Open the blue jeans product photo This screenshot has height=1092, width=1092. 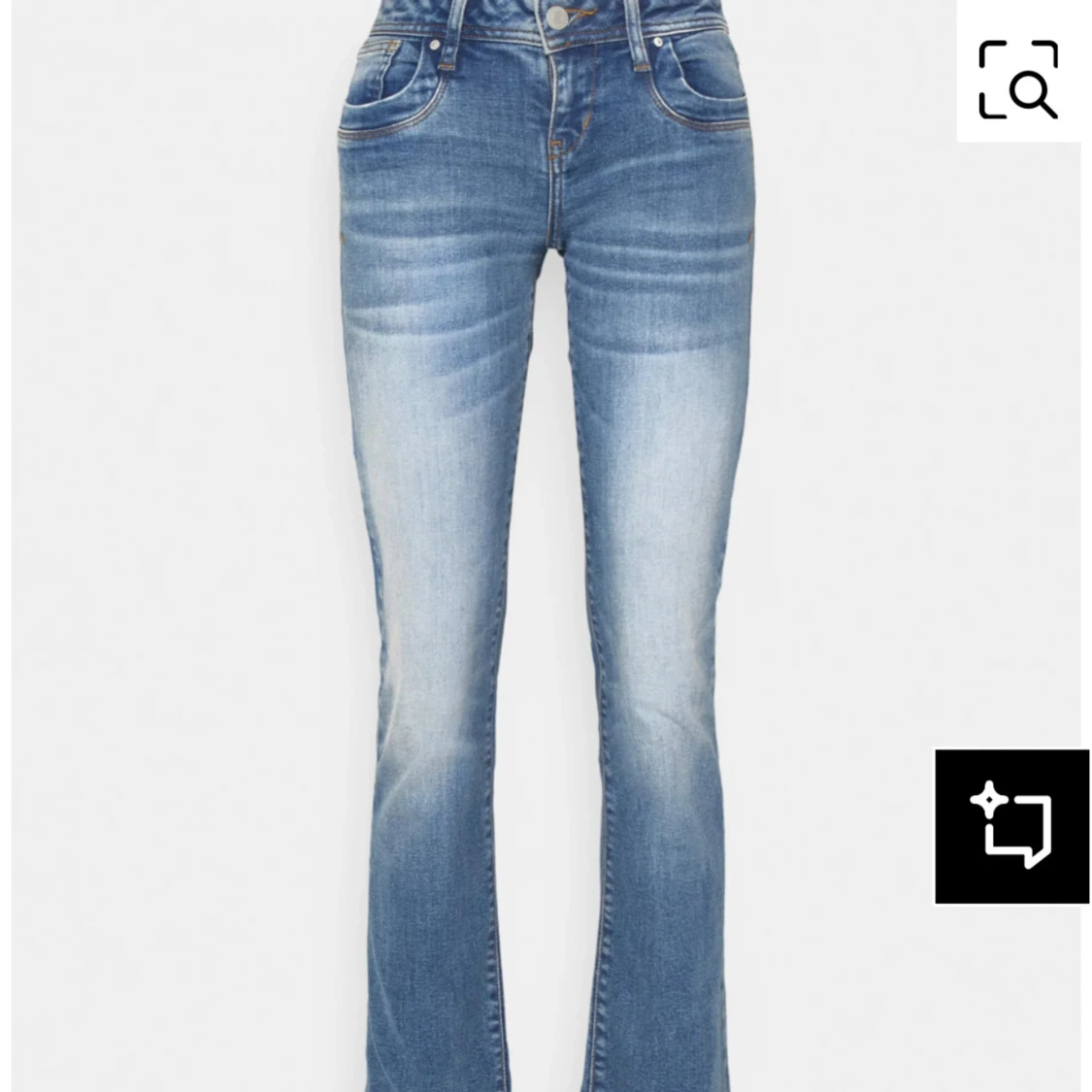pos(544,544)
